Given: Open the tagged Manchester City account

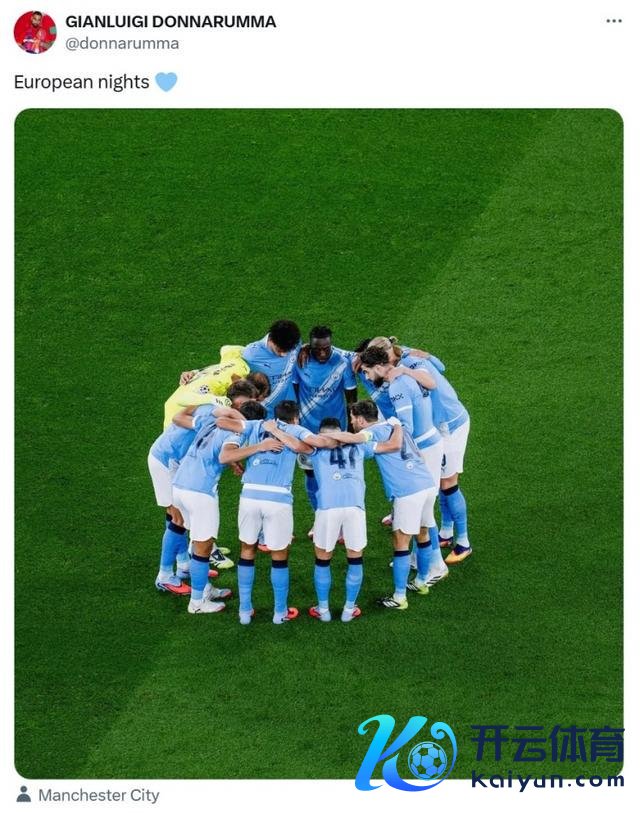Looking at the screenshot, I should [98, 795].
